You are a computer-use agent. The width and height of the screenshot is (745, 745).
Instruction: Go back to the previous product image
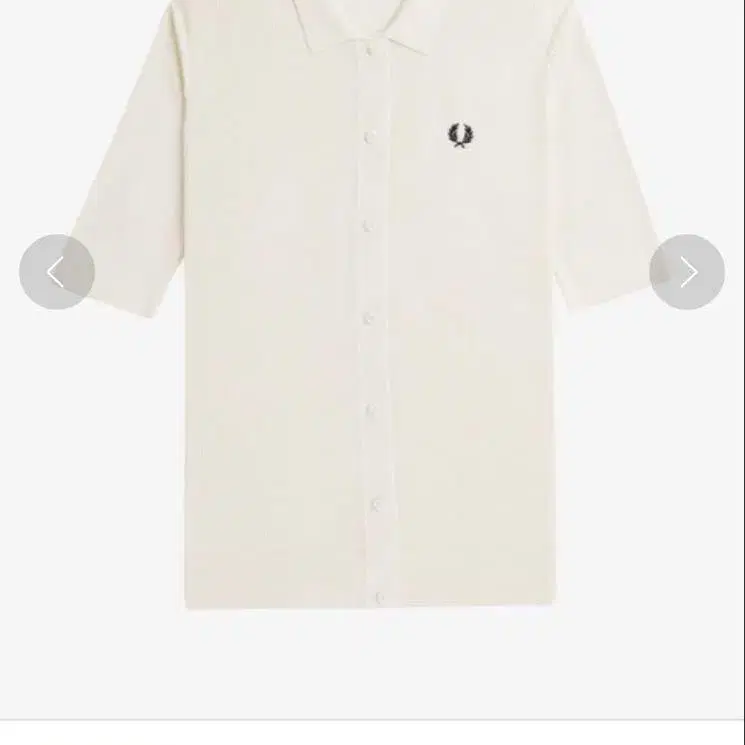57,272
